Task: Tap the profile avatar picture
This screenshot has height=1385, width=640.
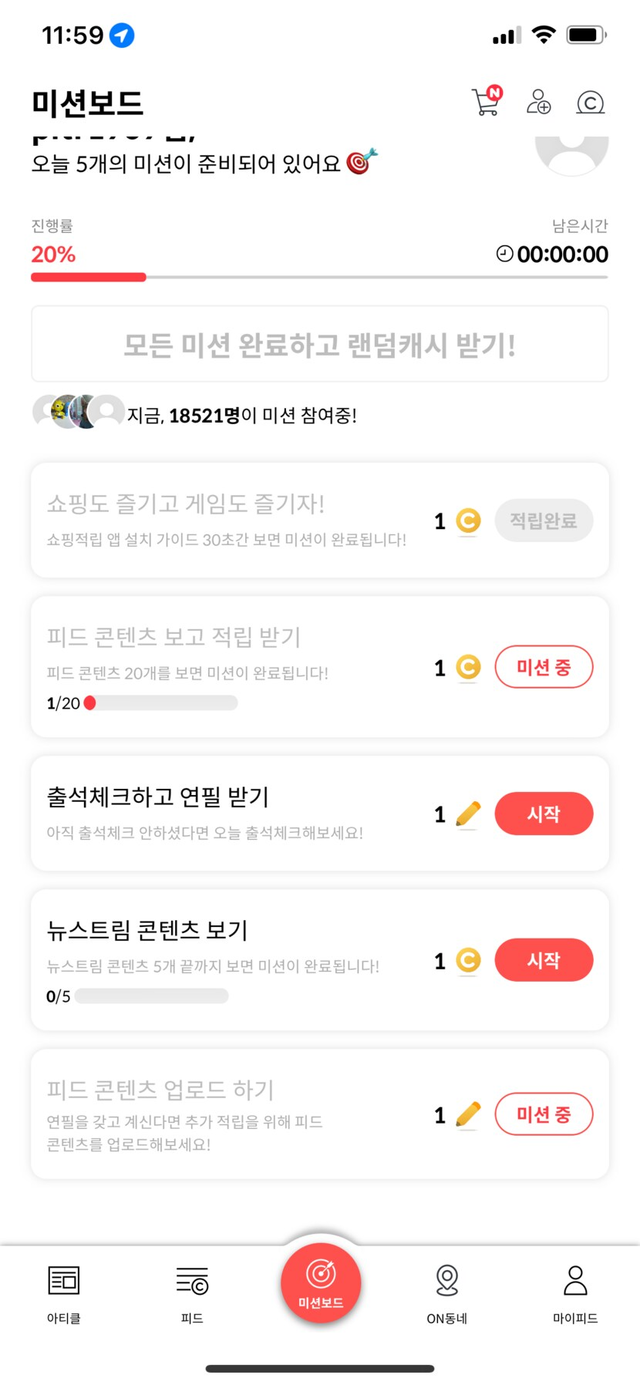Action: pyautogui.click(x=572, y=150)
